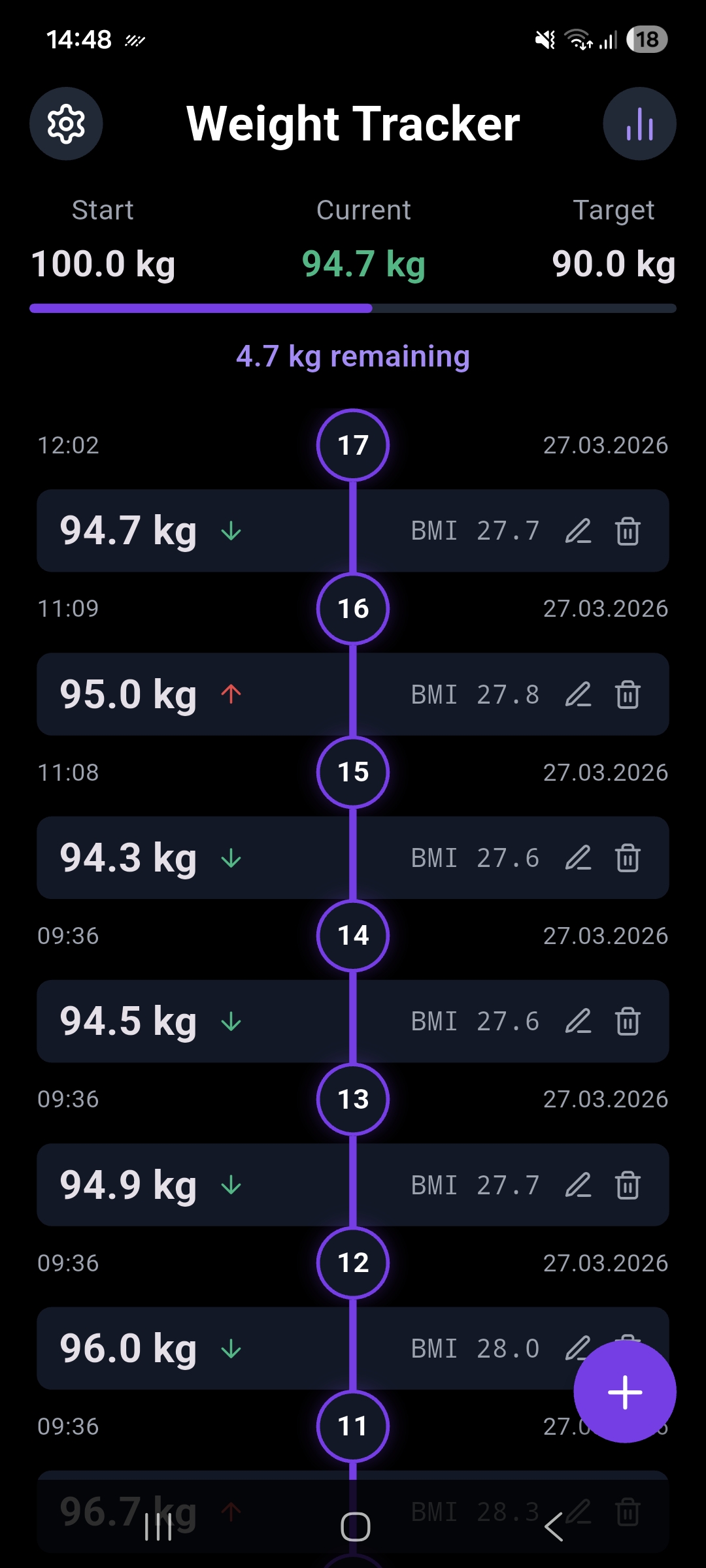Select the Current weight value
The image size is (706, 1568).
[363, 265]
